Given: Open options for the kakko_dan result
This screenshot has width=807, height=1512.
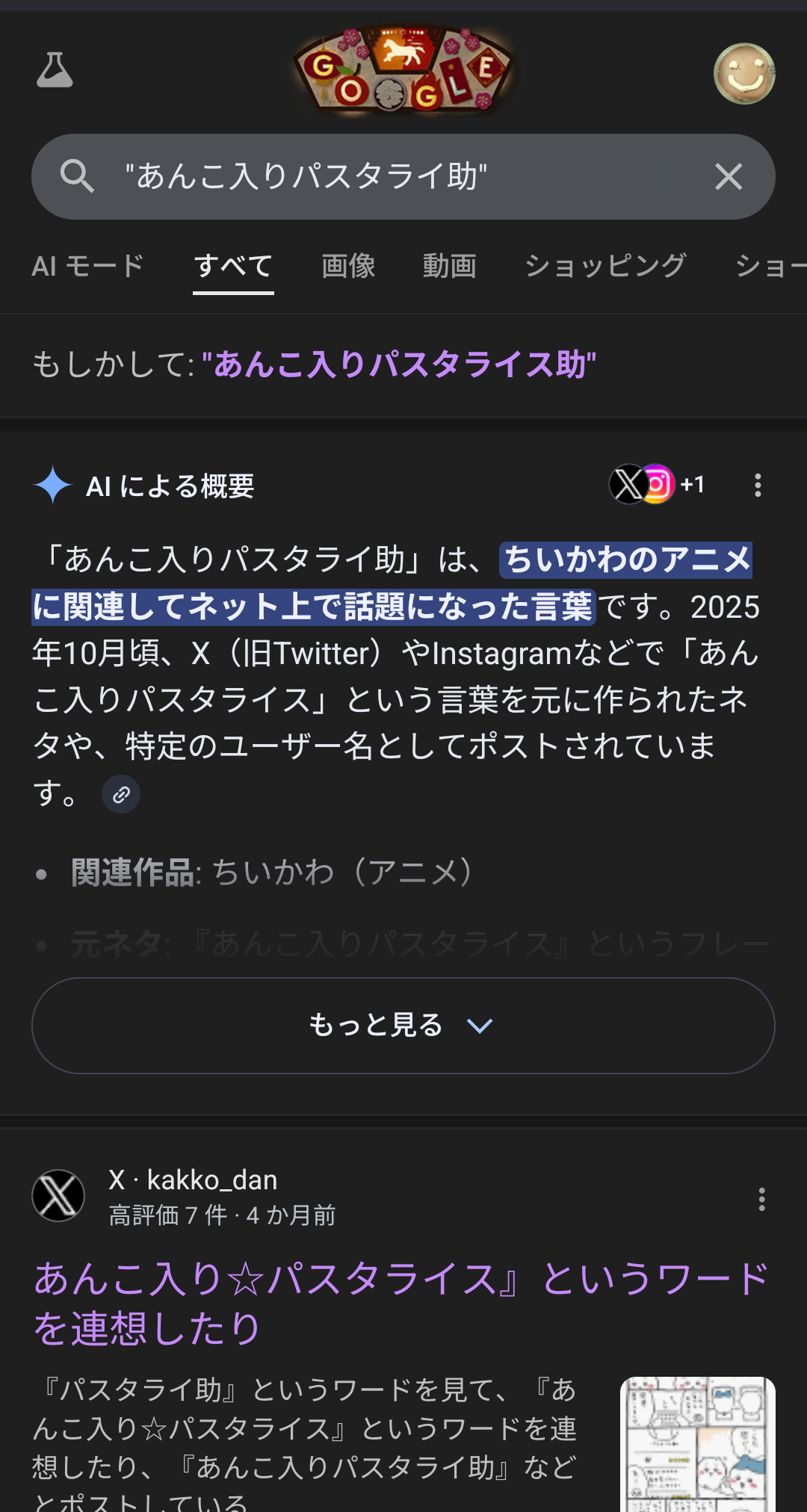Looking at the screenshot, I should [761, 1199].
